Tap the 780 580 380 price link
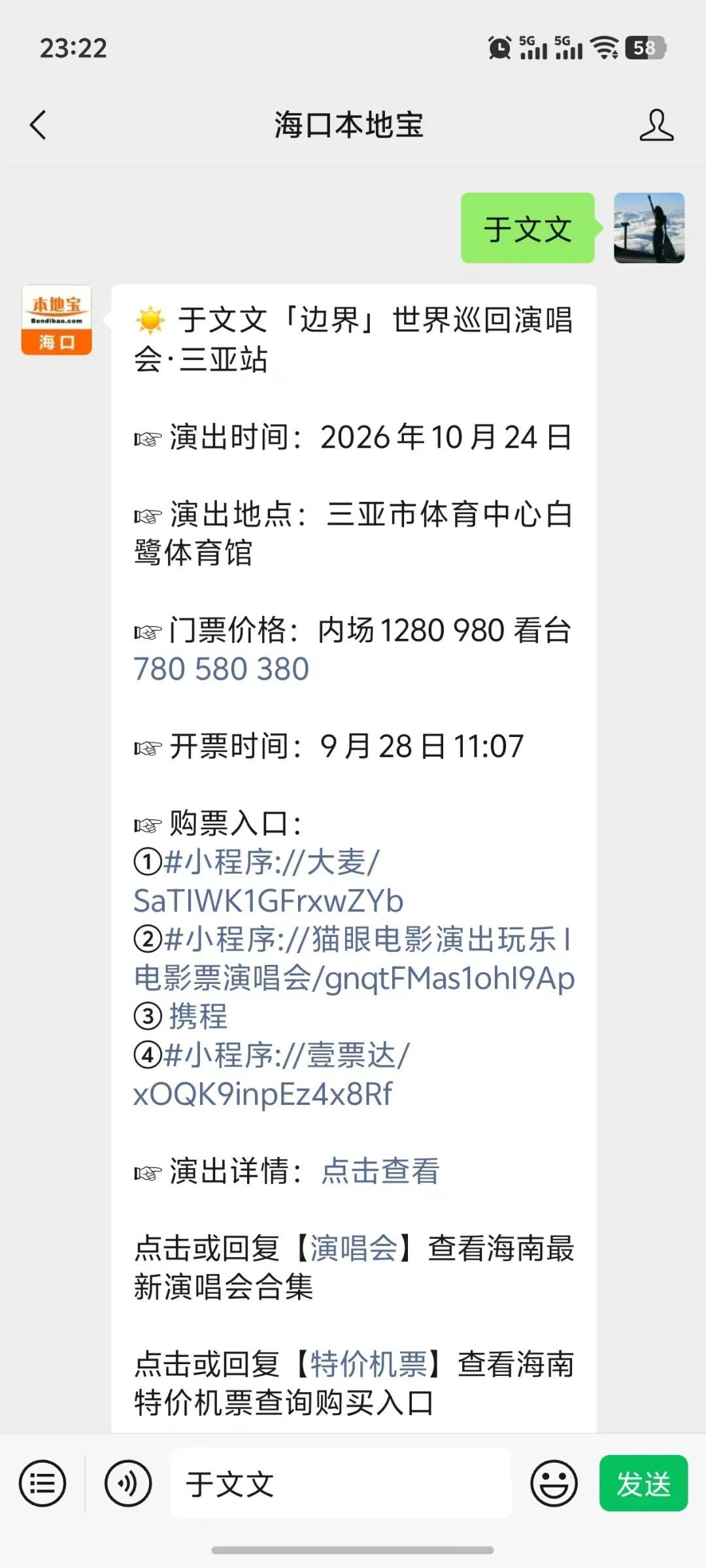The height and width of the screenshot is (1568, 706). (221, 669)
